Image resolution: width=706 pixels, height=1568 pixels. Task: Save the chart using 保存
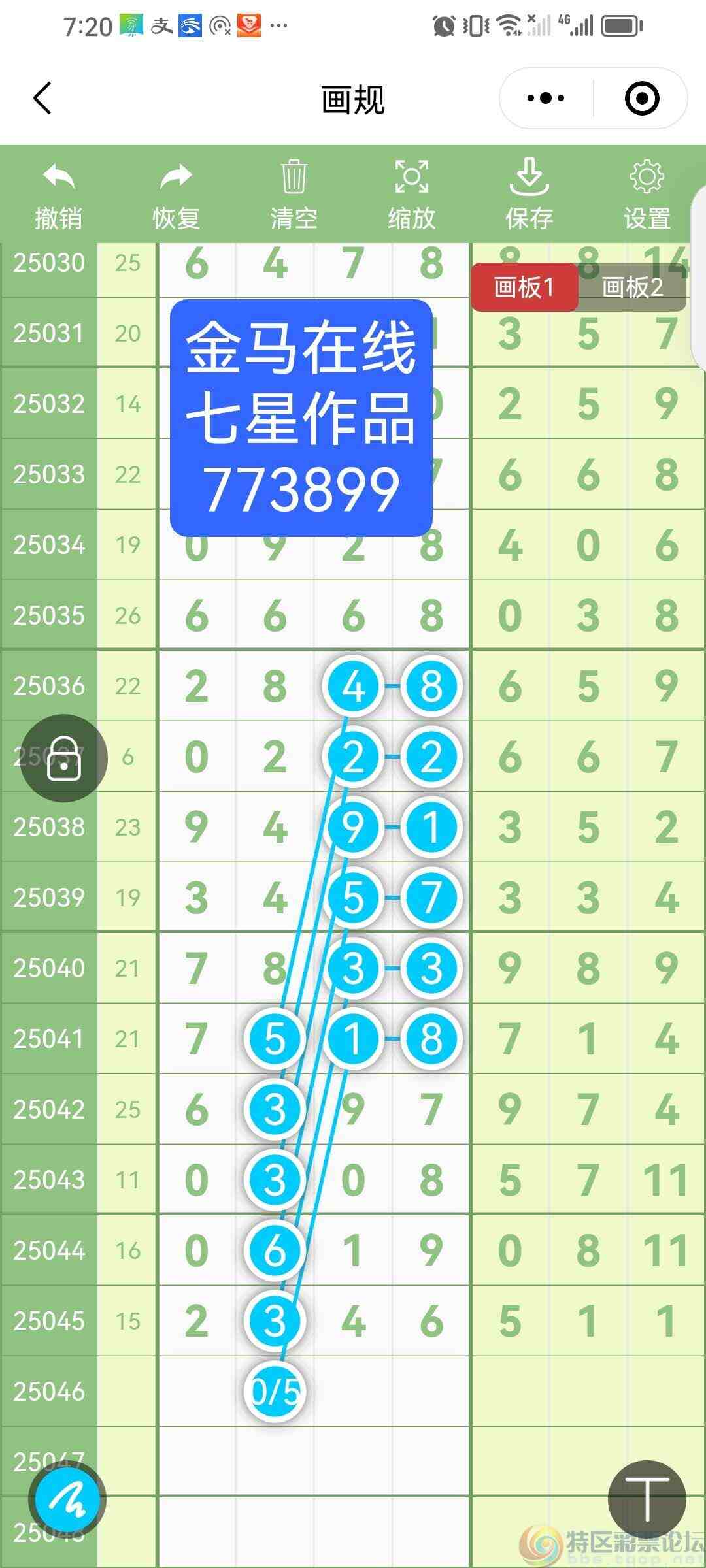[x=529, y=193]
